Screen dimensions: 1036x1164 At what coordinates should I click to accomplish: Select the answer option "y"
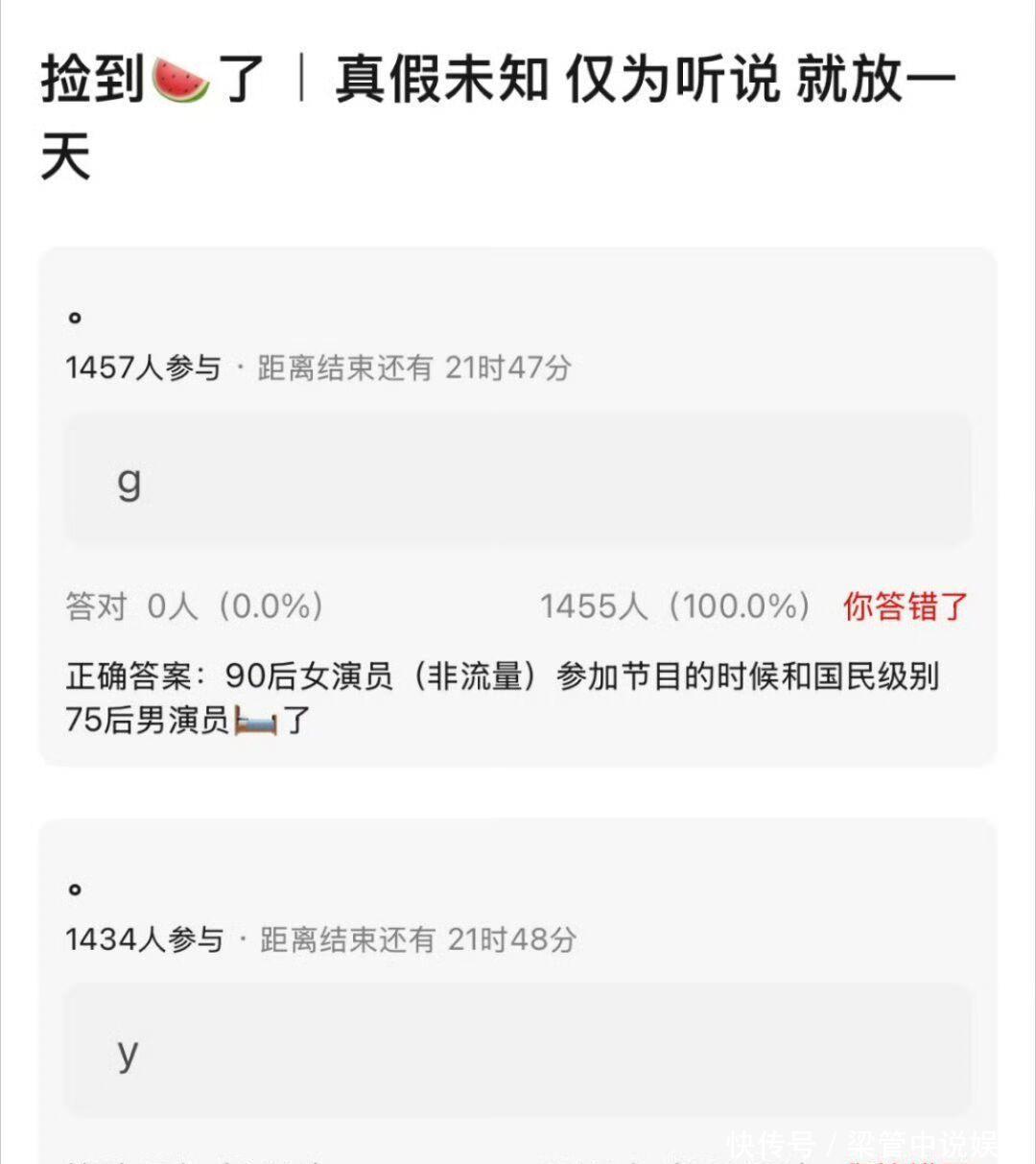(518, 1051)
